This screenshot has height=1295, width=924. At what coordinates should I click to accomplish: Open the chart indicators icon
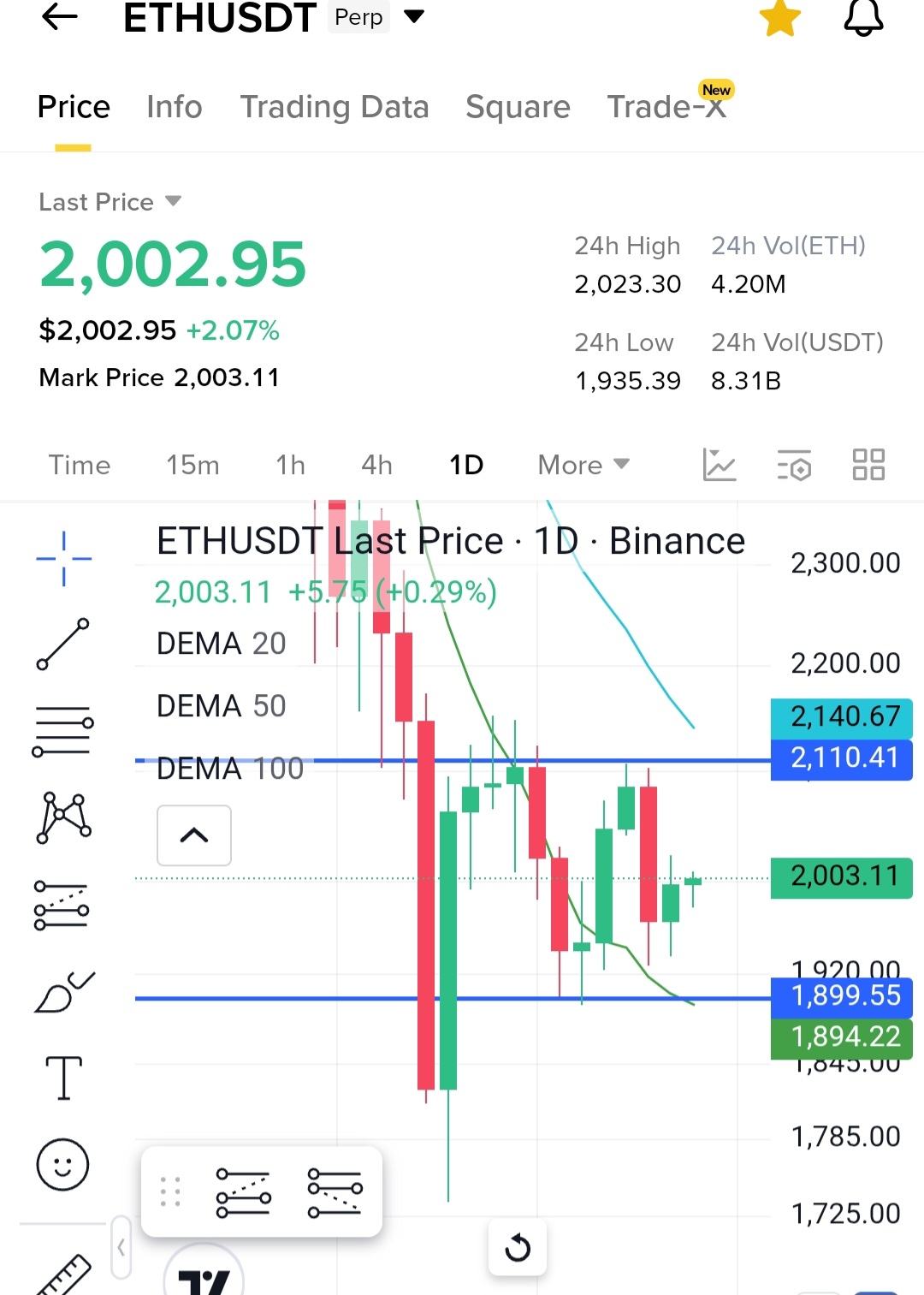click(x=719, y=465)
